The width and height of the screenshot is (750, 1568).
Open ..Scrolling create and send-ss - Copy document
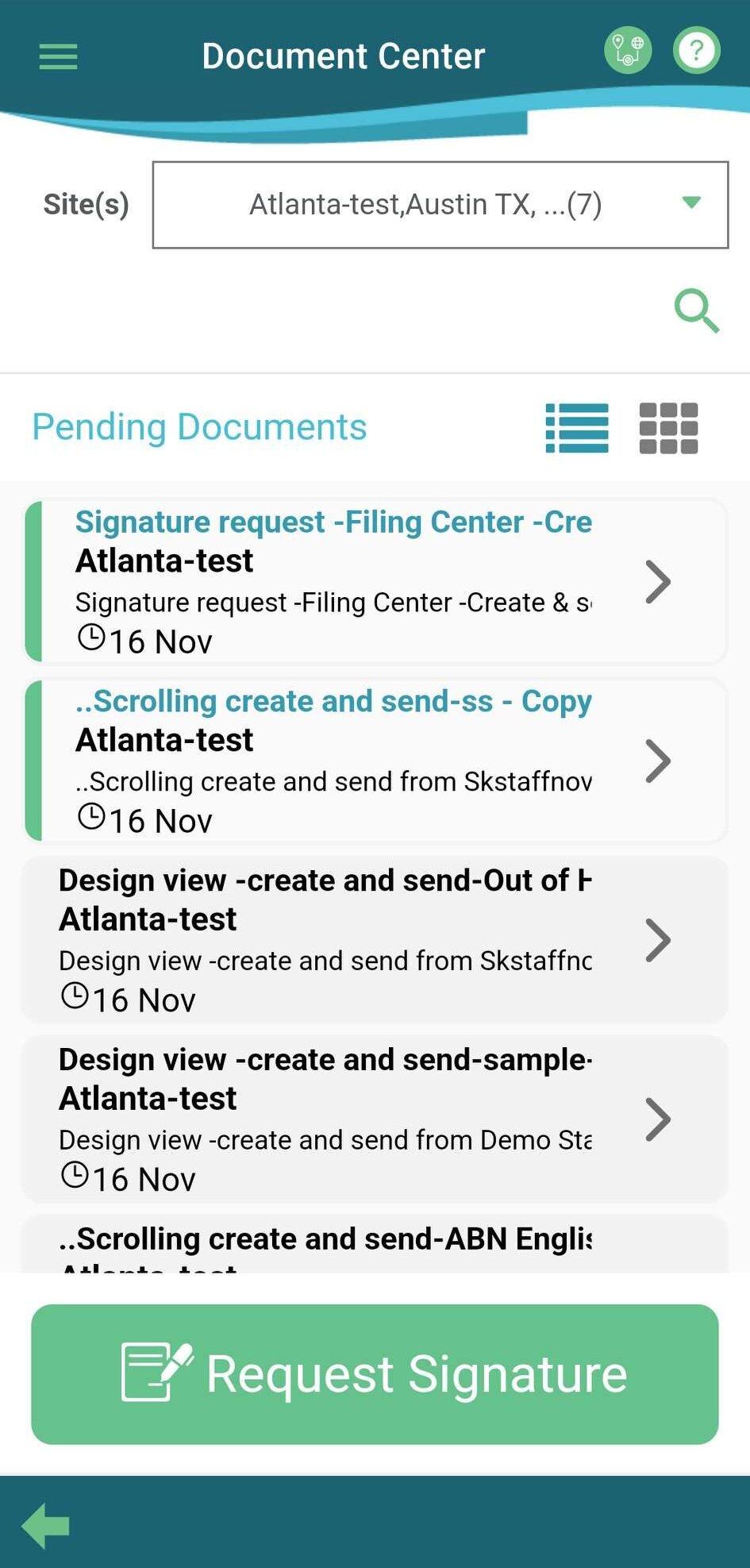(376, 760)
